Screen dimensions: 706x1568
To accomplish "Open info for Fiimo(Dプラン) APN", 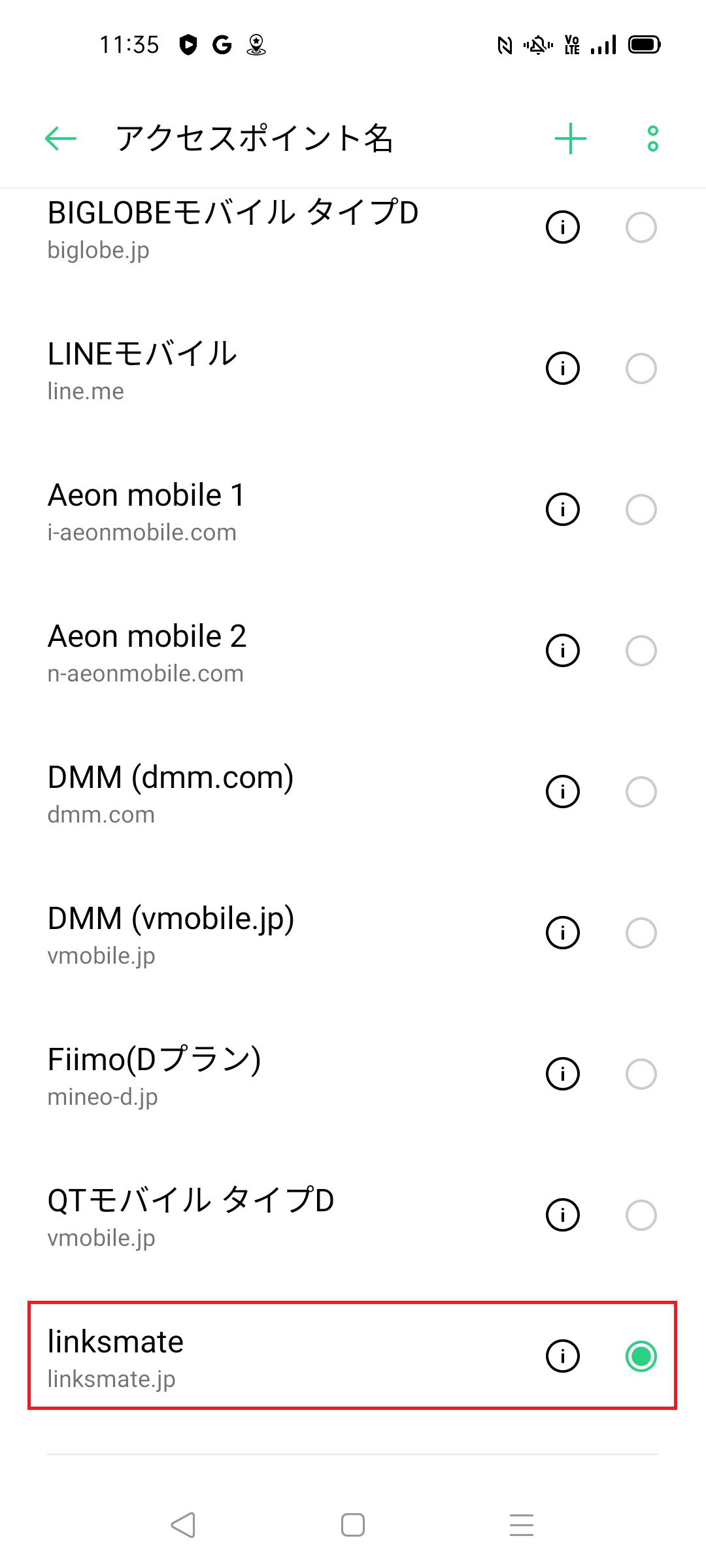I will [x=562, y=1073].
